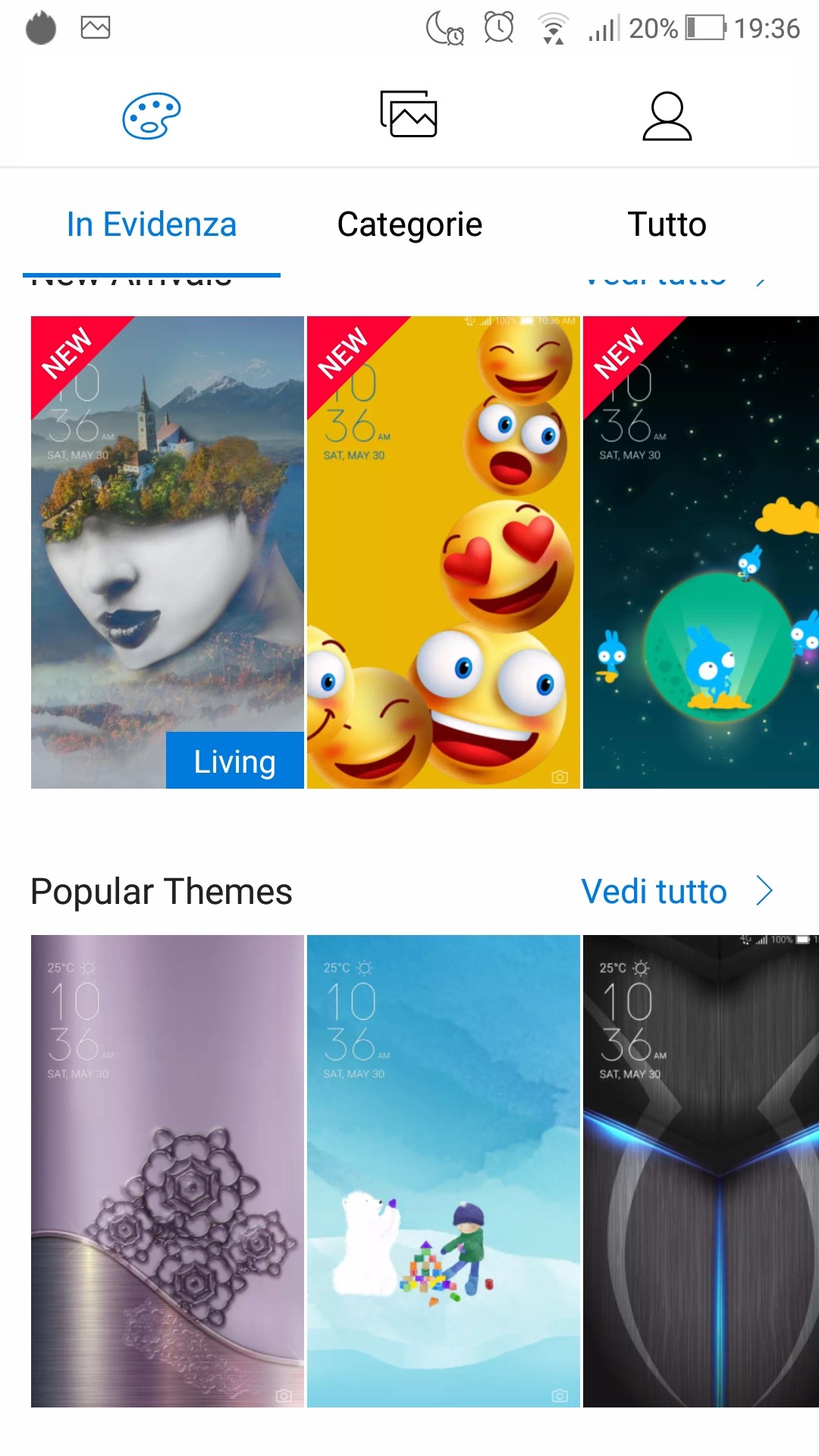Switch to the Tutto tab
This screenshot has height=1456, width=819.
point(667,224)
